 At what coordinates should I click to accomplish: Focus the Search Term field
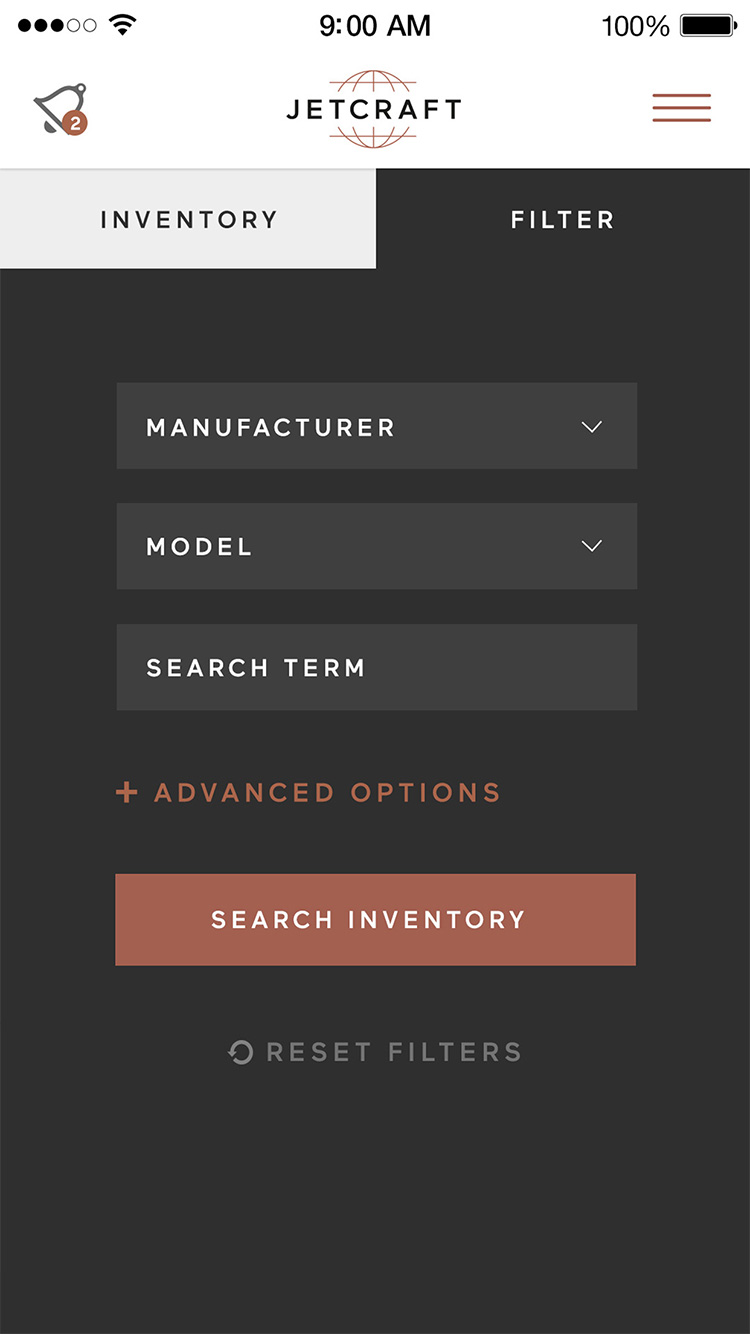click(377, 667)
